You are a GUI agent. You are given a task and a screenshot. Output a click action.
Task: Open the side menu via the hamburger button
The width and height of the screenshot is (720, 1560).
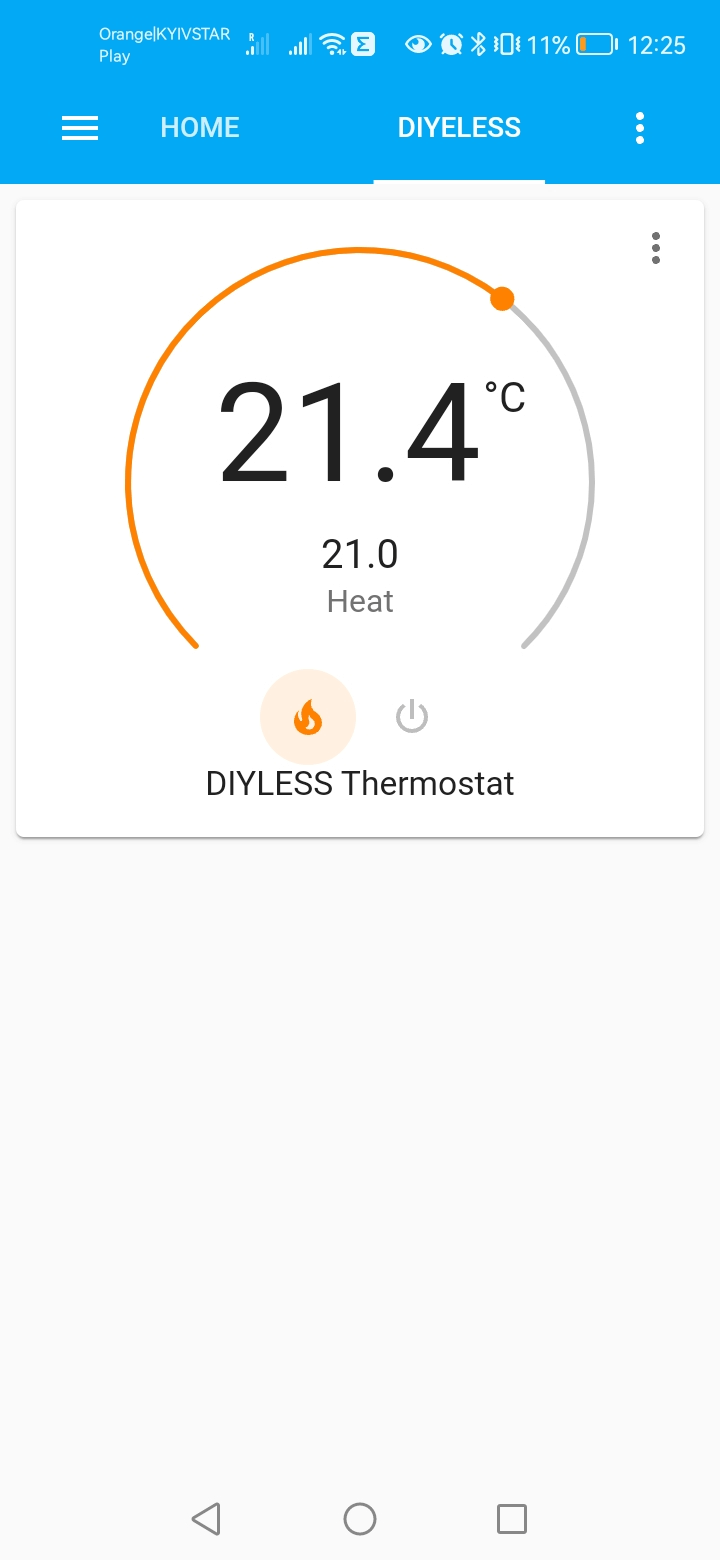point(79,128)
